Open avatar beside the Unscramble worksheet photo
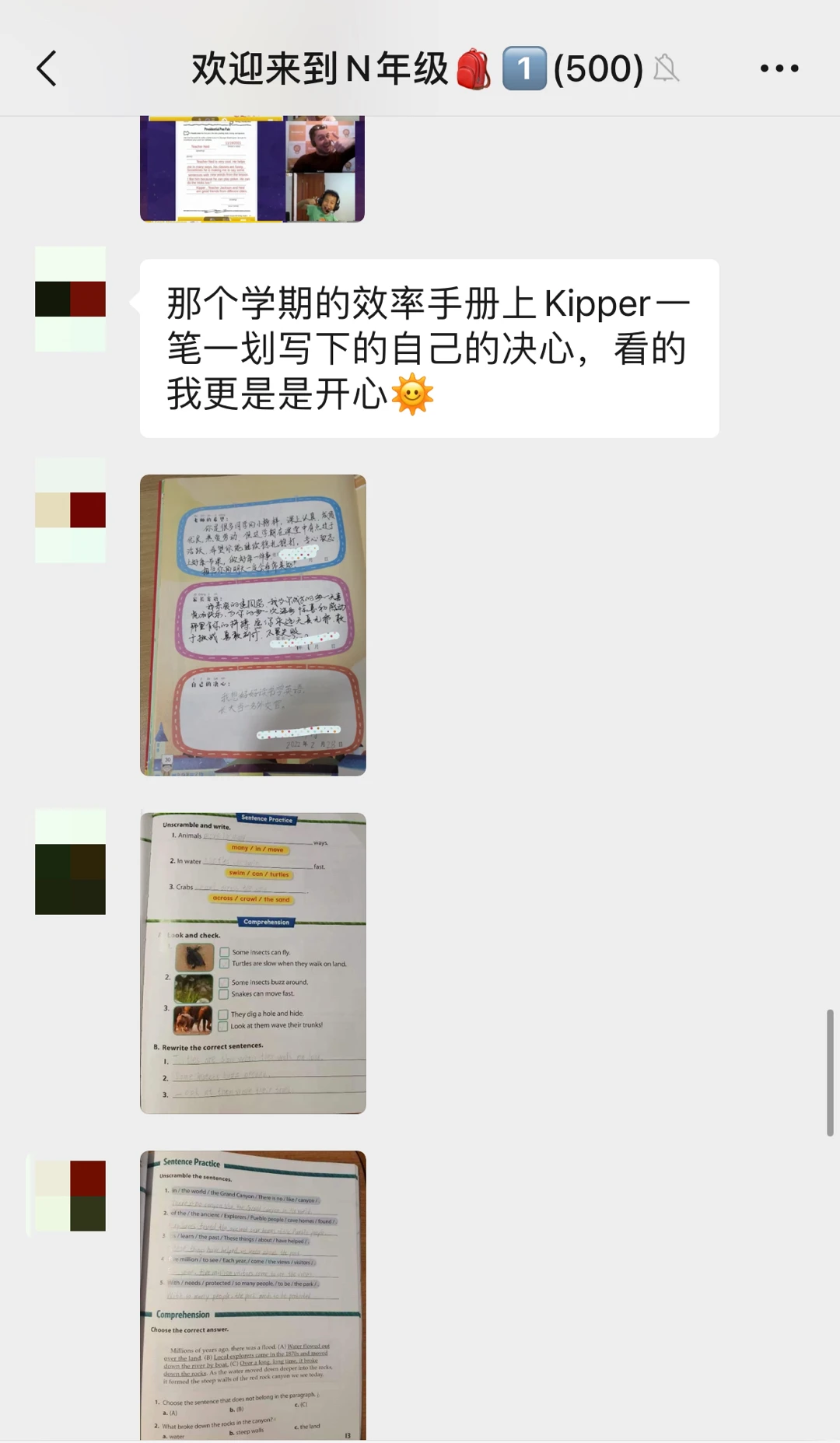 70,862
